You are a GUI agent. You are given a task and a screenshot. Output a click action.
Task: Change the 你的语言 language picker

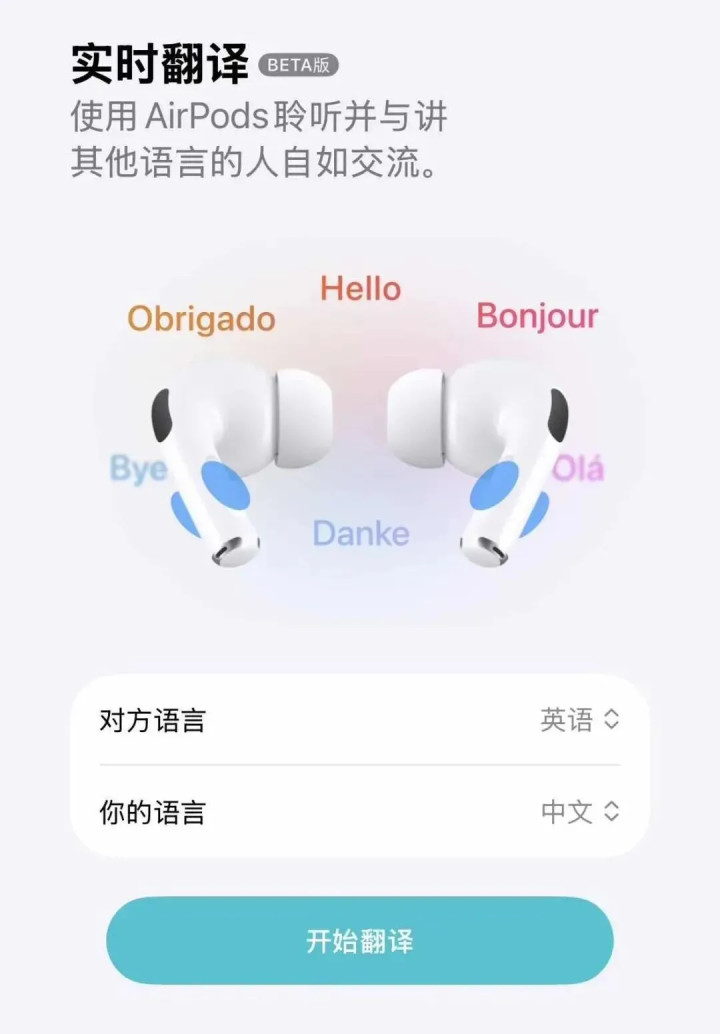tap(580, 811)
